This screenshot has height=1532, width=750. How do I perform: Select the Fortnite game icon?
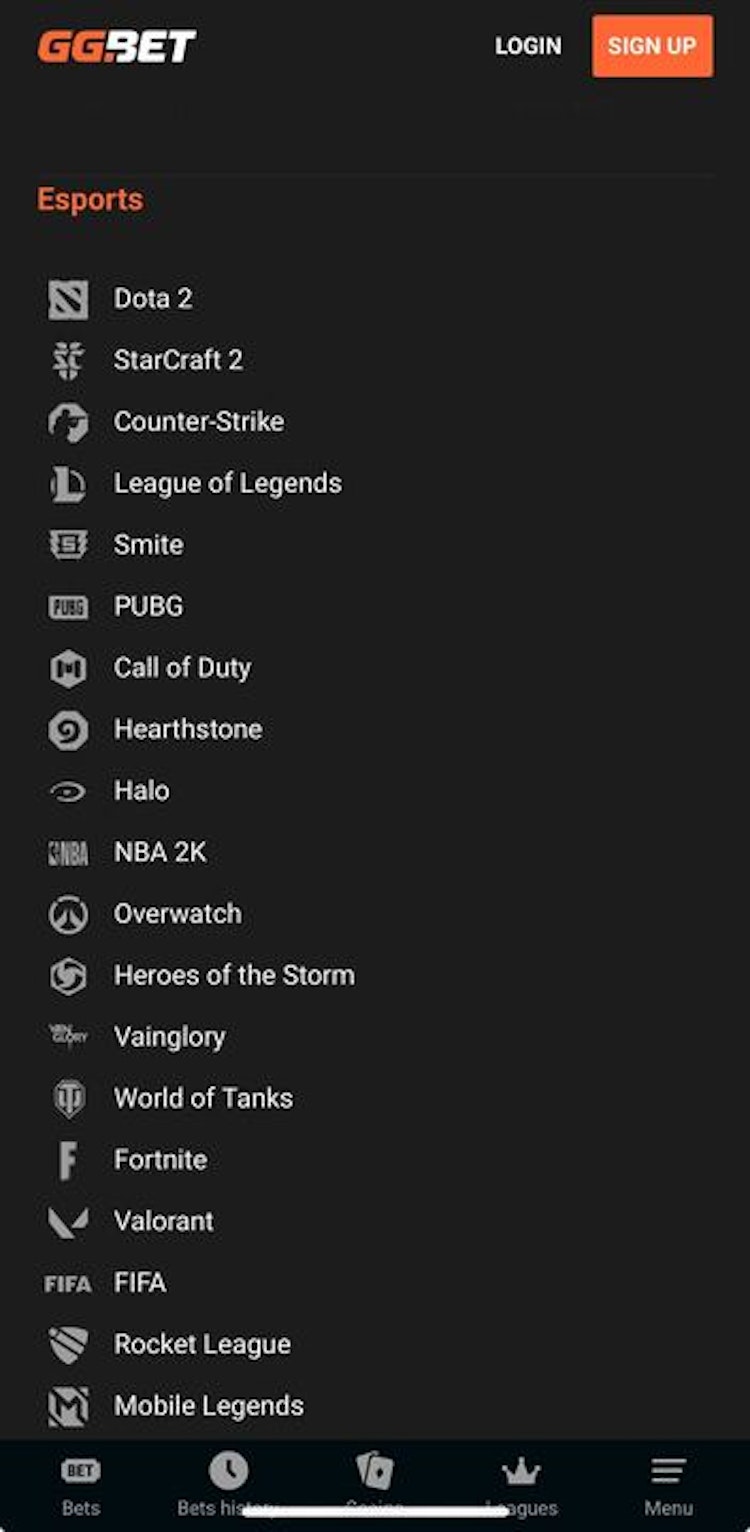tap(67, 1159)
